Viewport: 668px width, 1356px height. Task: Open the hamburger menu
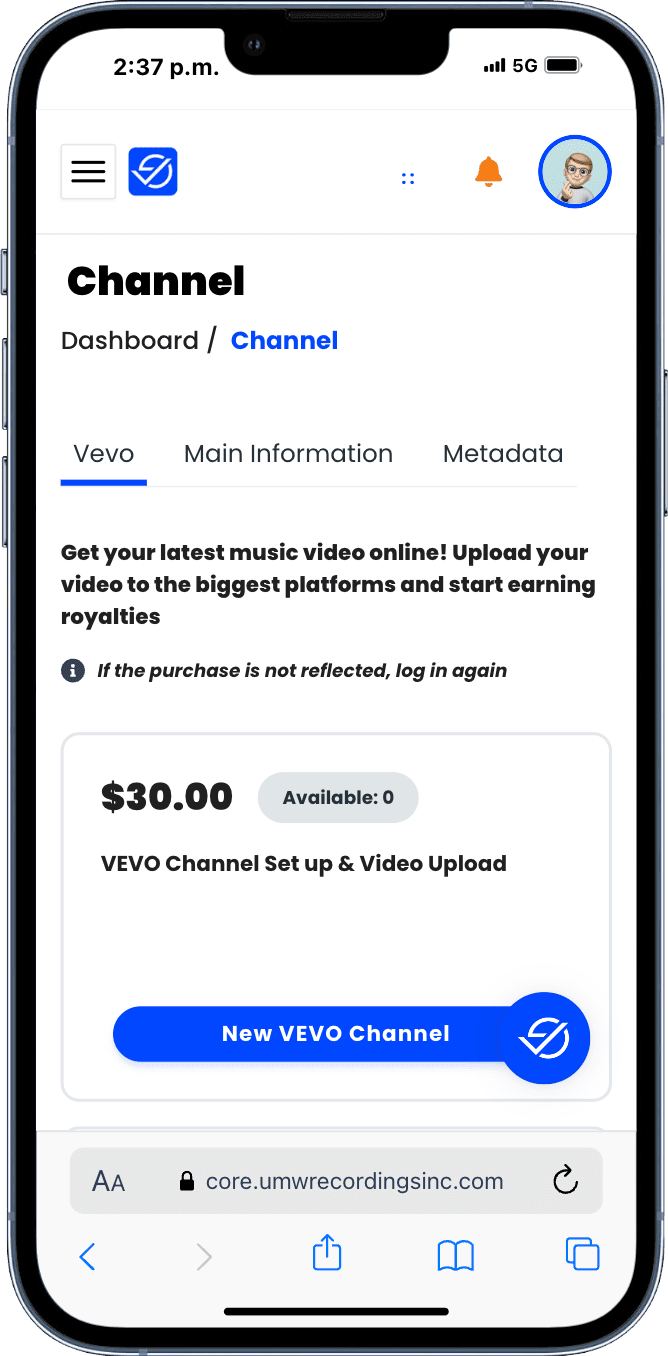[x=88, y=172]
